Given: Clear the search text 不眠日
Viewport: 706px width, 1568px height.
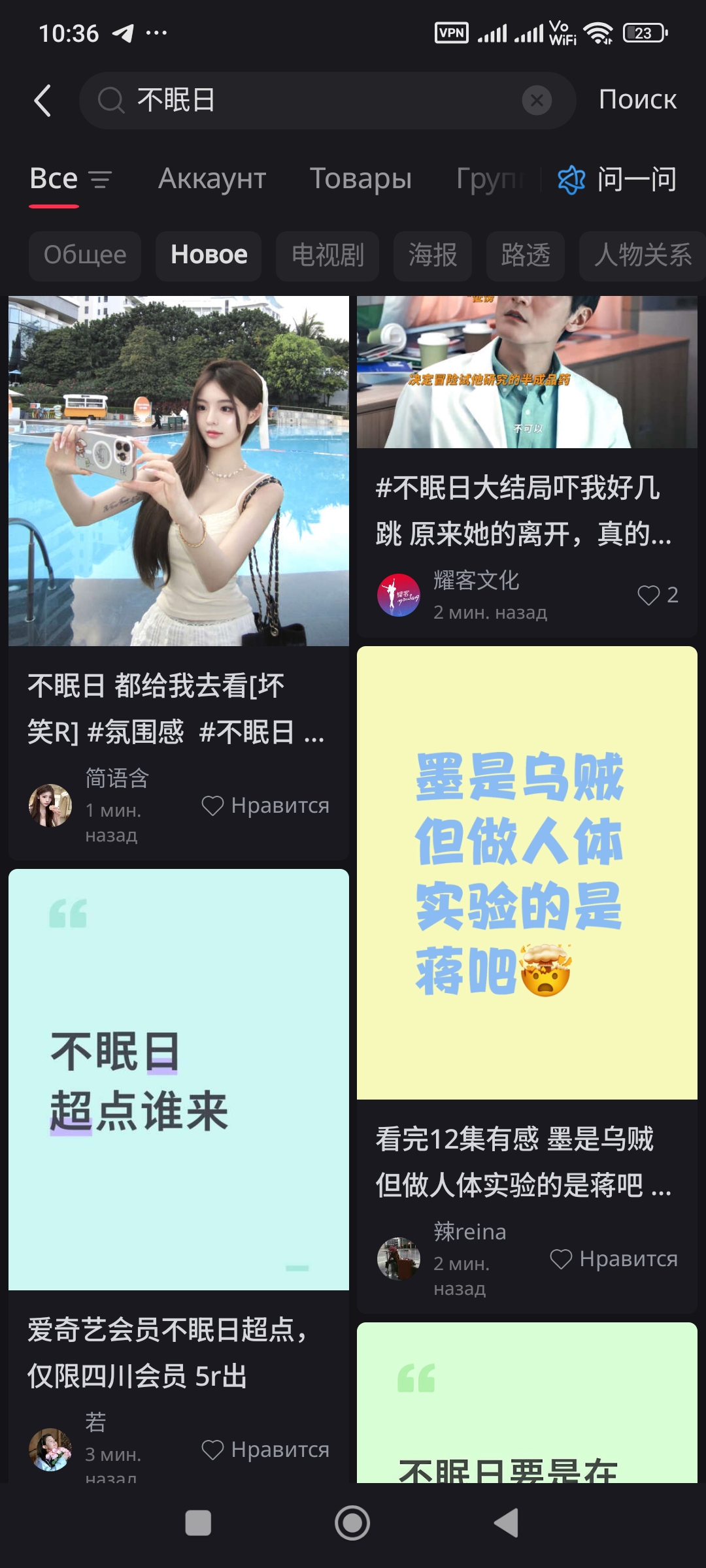Looking at the screenshot, I should click(x=537, y=101).
